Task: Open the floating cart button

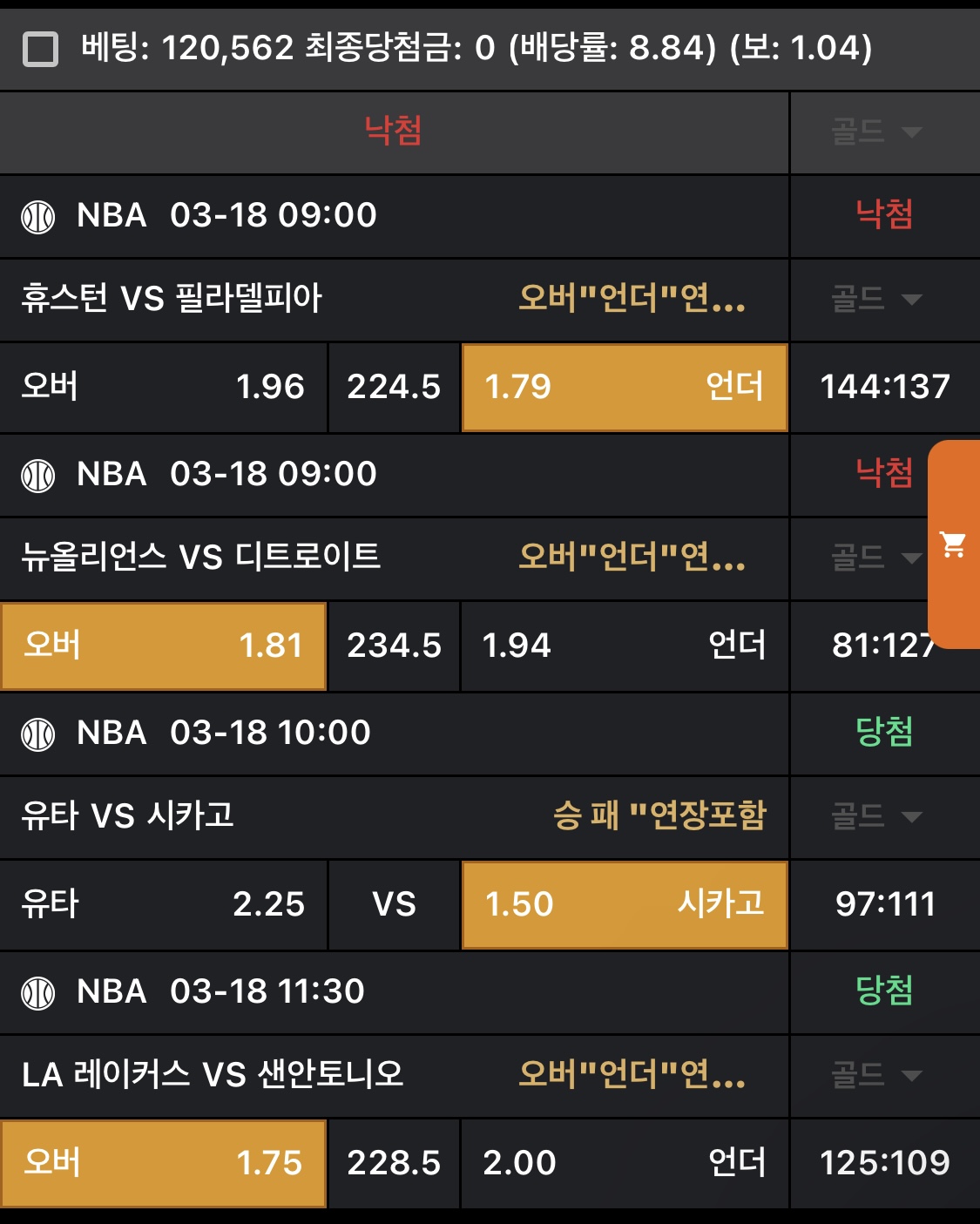Action: click(954, 544)
